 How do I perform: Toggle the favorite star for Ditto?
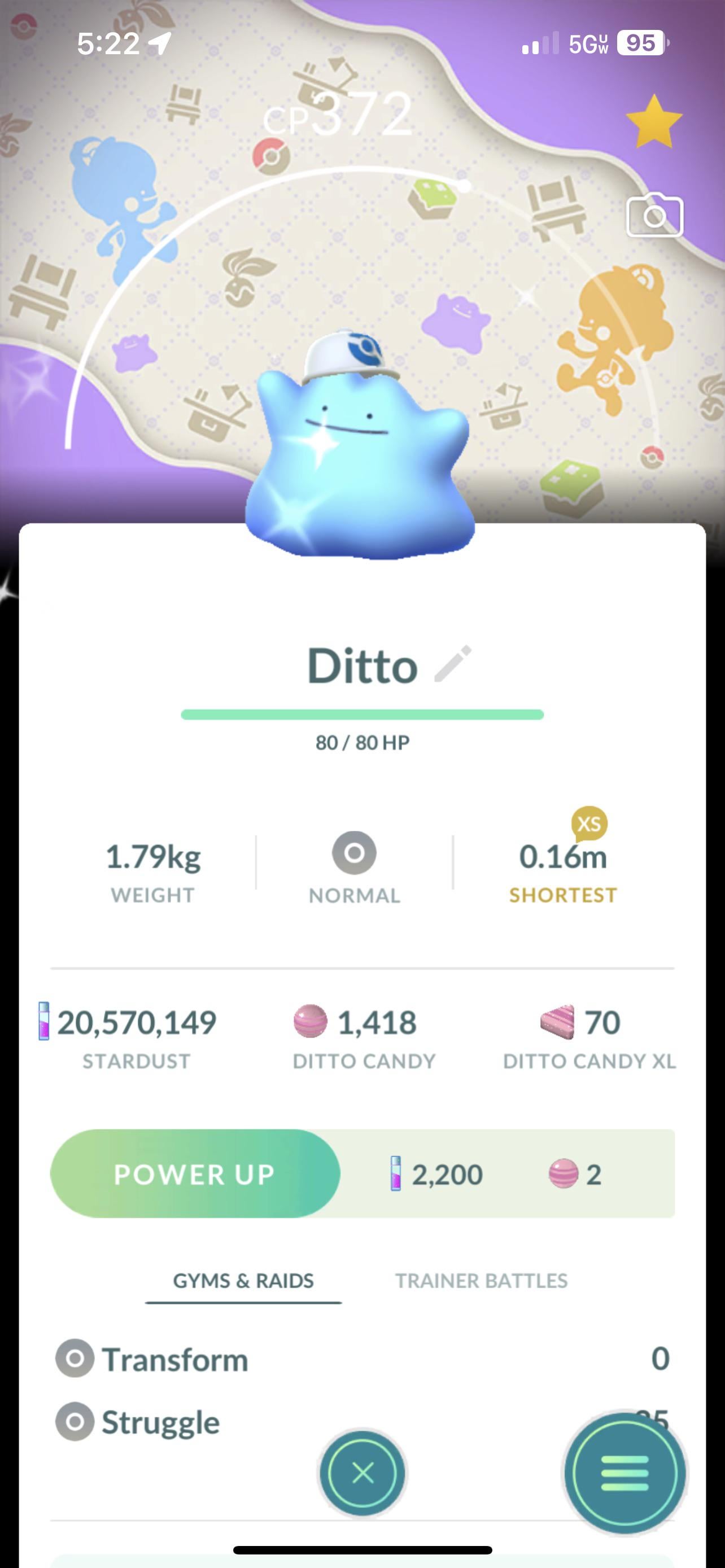pos(654,122)
